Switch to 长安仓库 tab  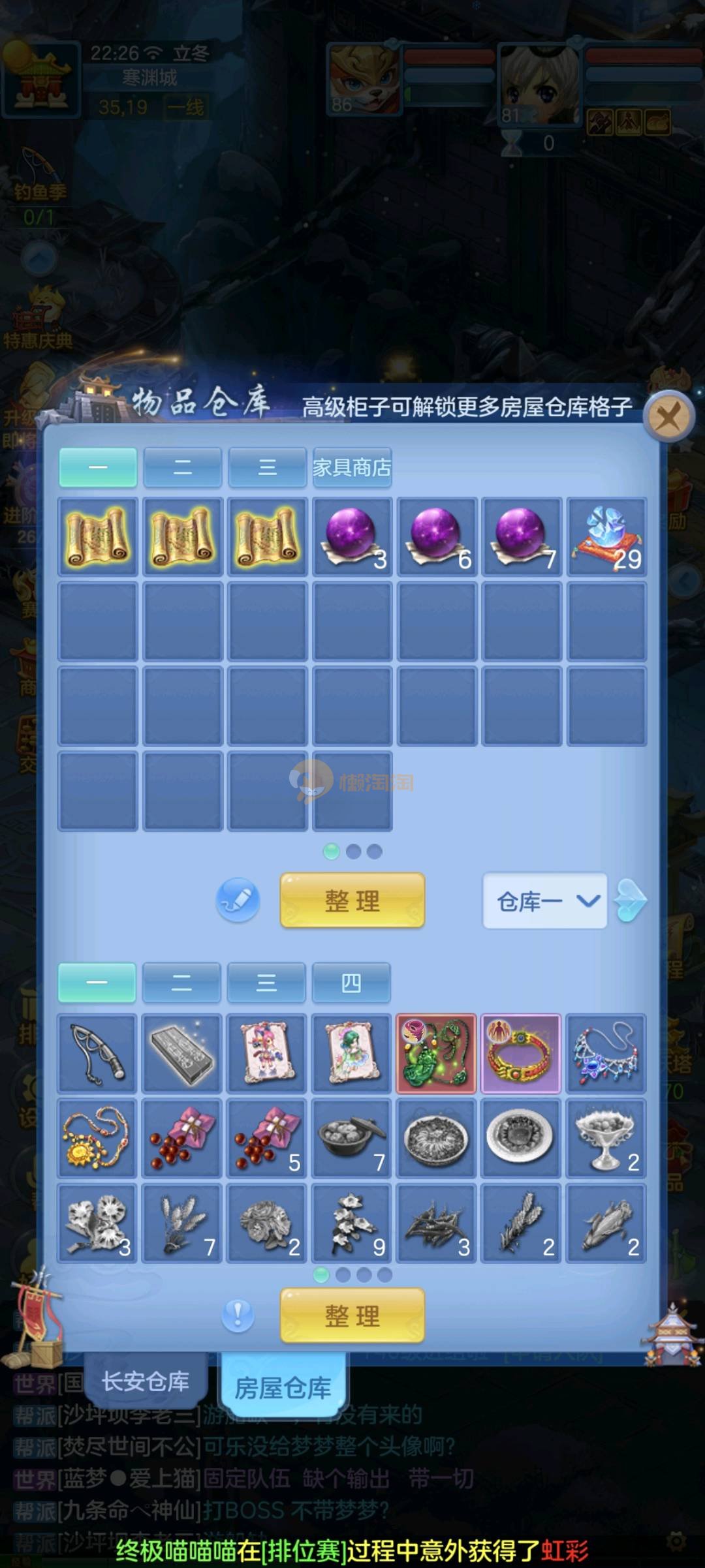click(x=145, y=1382)
